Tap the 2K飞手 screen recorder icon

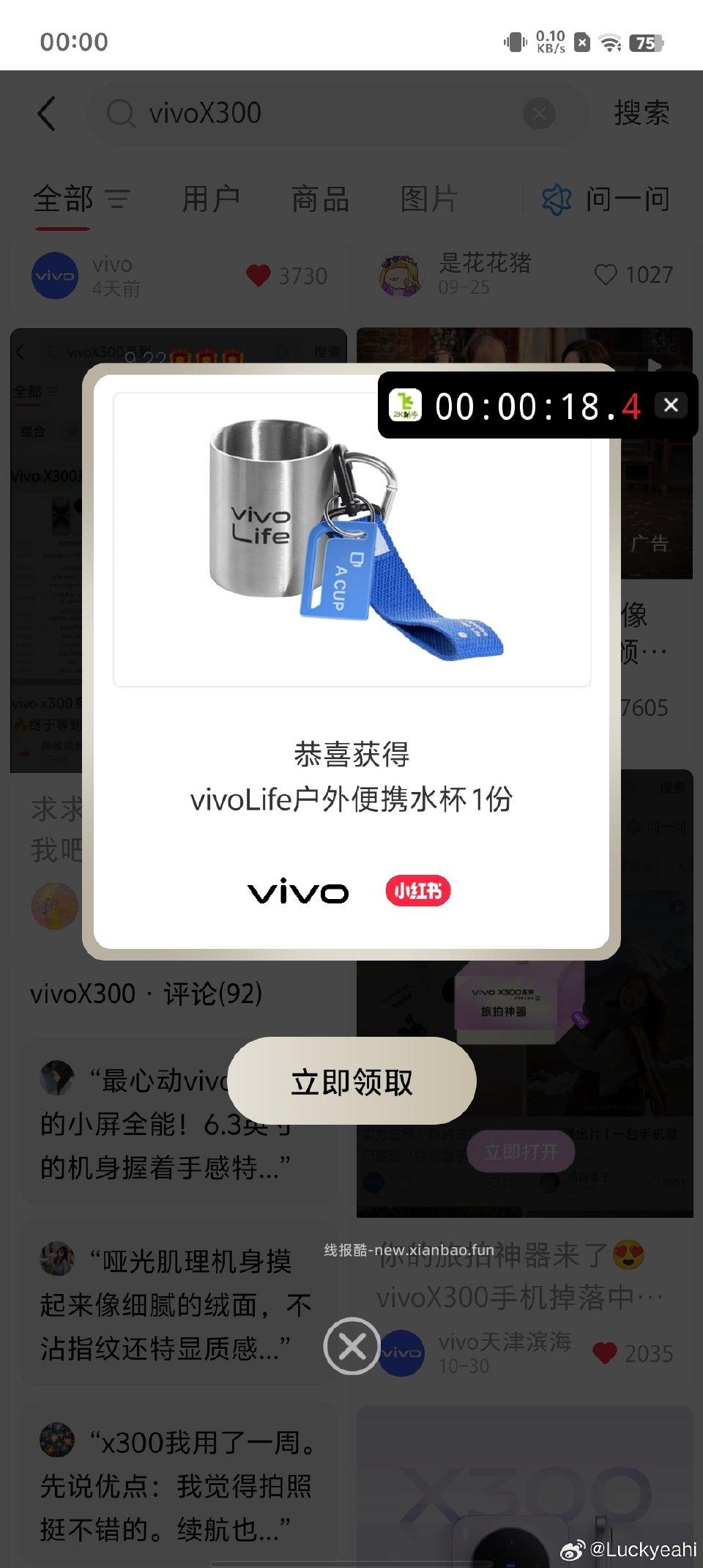[404, 406]
